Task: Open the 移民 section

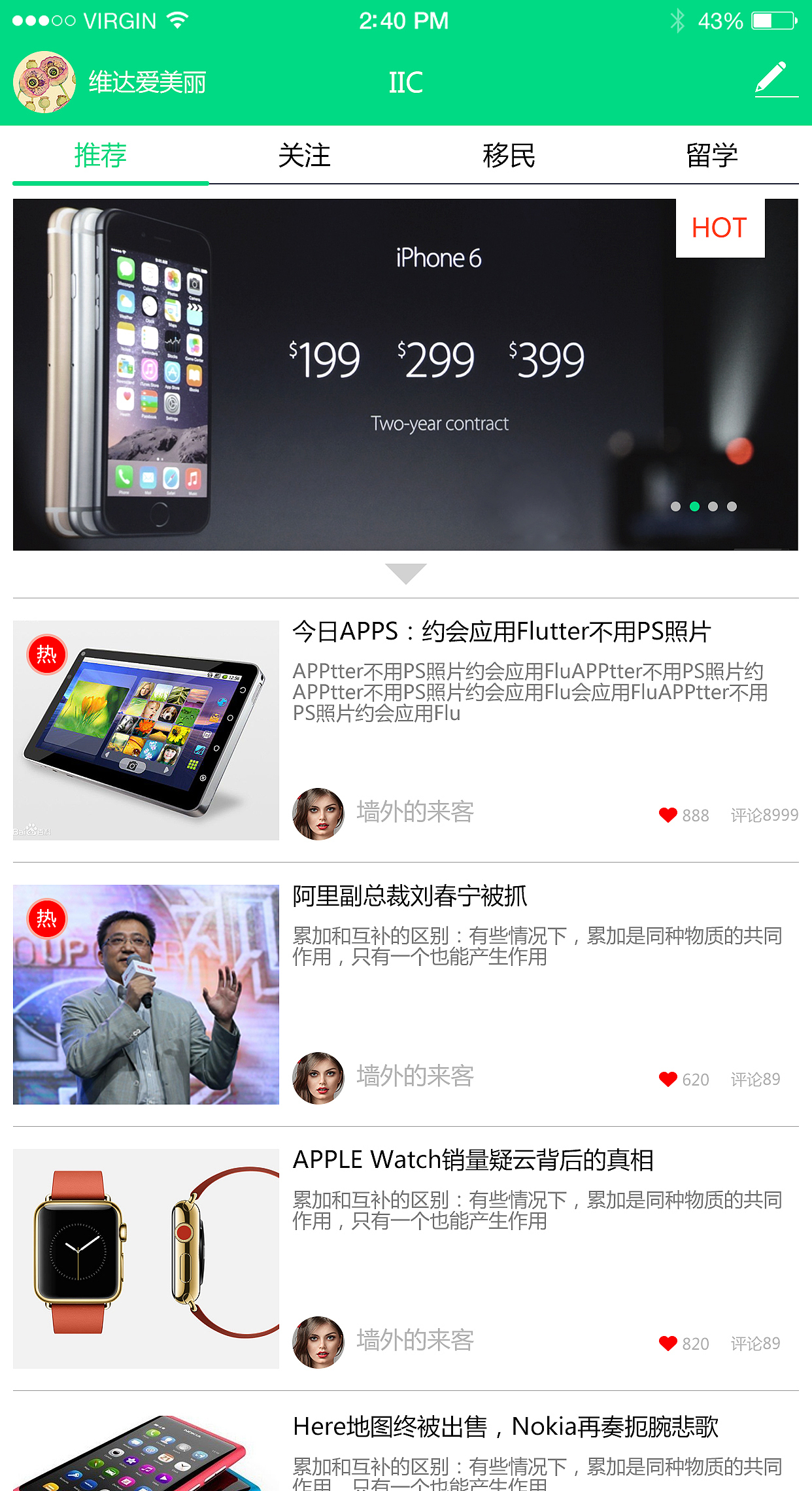Action: click(508, 156)
